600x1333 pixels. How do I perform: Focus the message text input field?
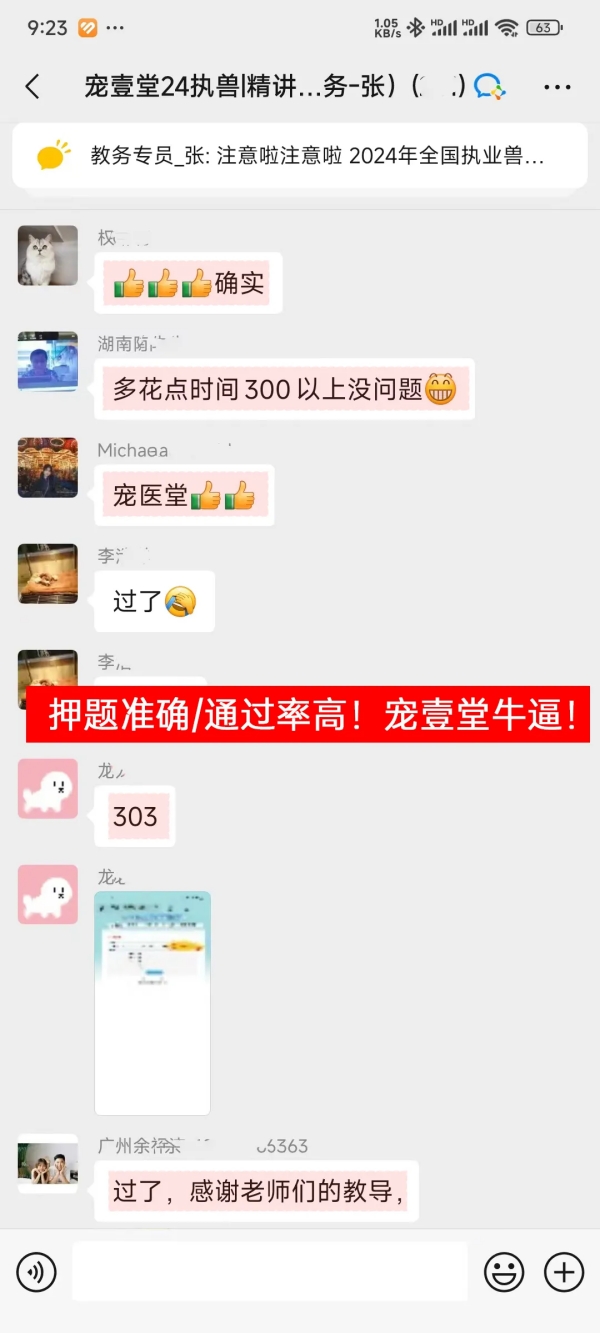(x=270, y=1272)
